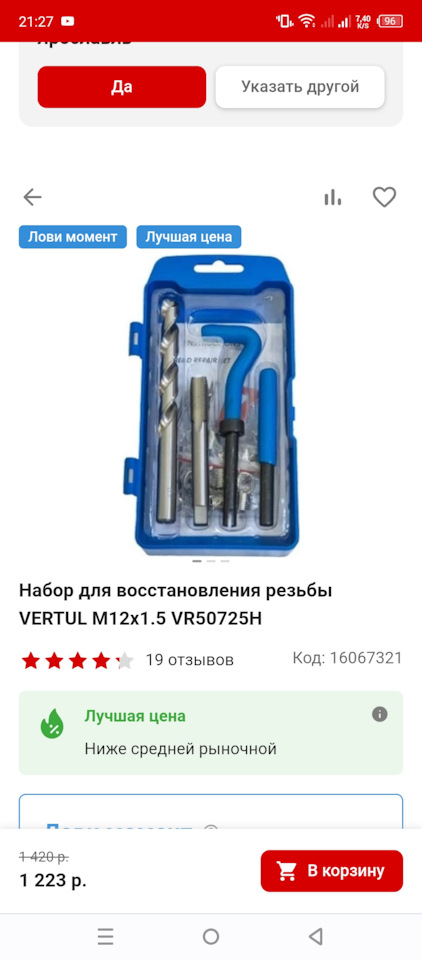This screenshot has height=960, width=422.
Task: Confirm the city with the Да button
Action: coord(122,87)
